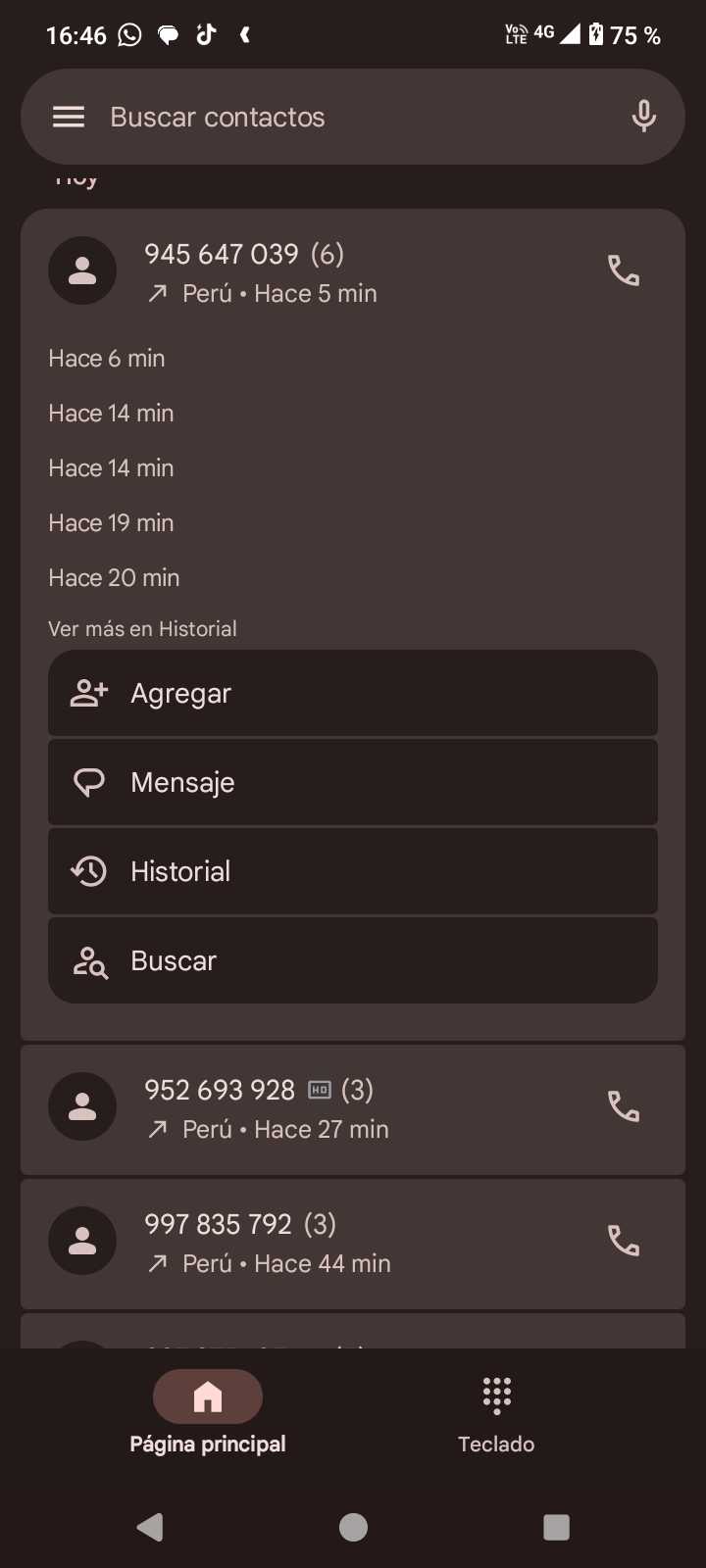This screenshot has height=1568, width=706.
Task: Select the Buscar option in the card
Action: point(353,960)
